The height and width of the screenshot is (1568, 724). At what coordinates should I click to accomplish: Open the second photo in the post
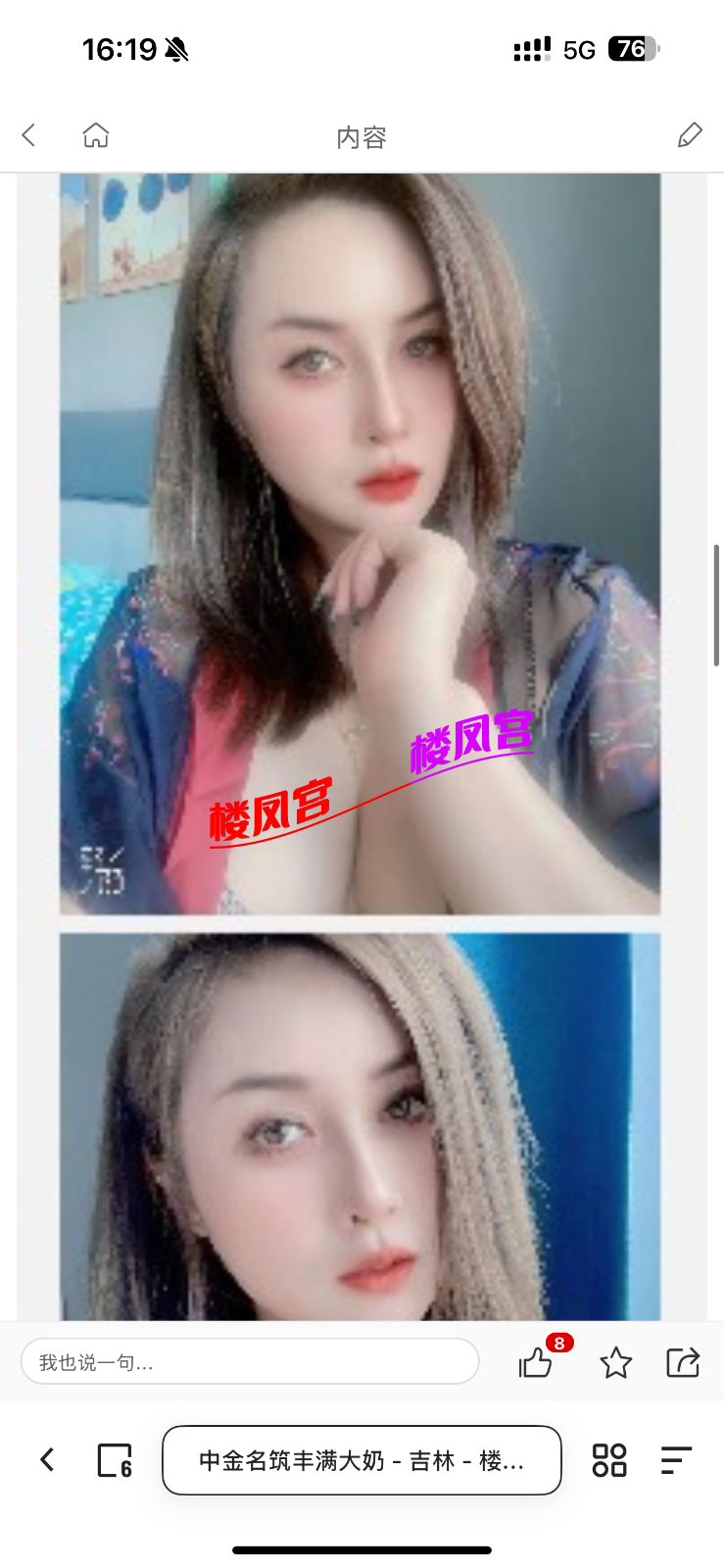tap(360, 1127)
